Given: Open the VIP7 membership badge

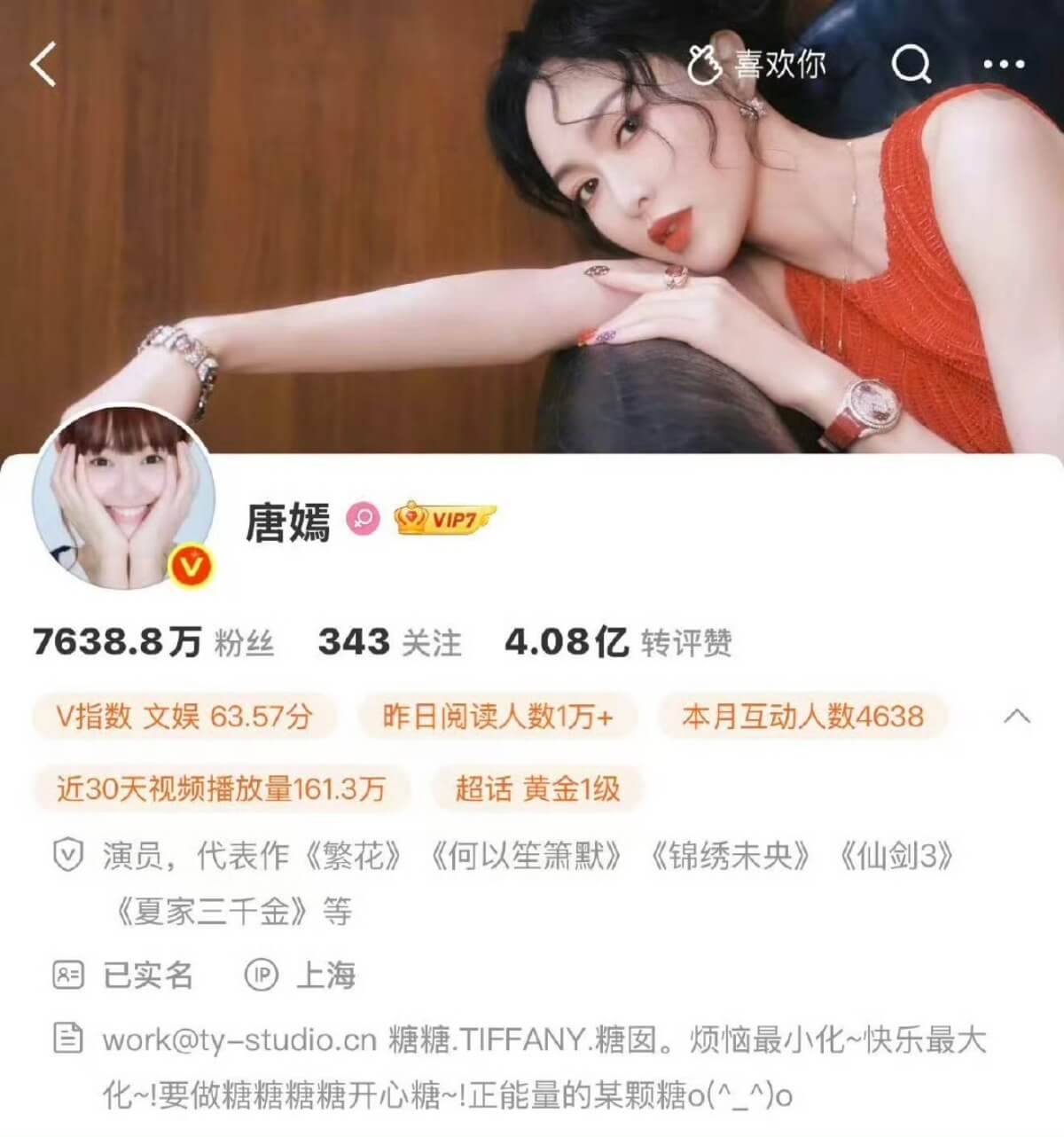Looking at the screenshot, I should point(446,519).
